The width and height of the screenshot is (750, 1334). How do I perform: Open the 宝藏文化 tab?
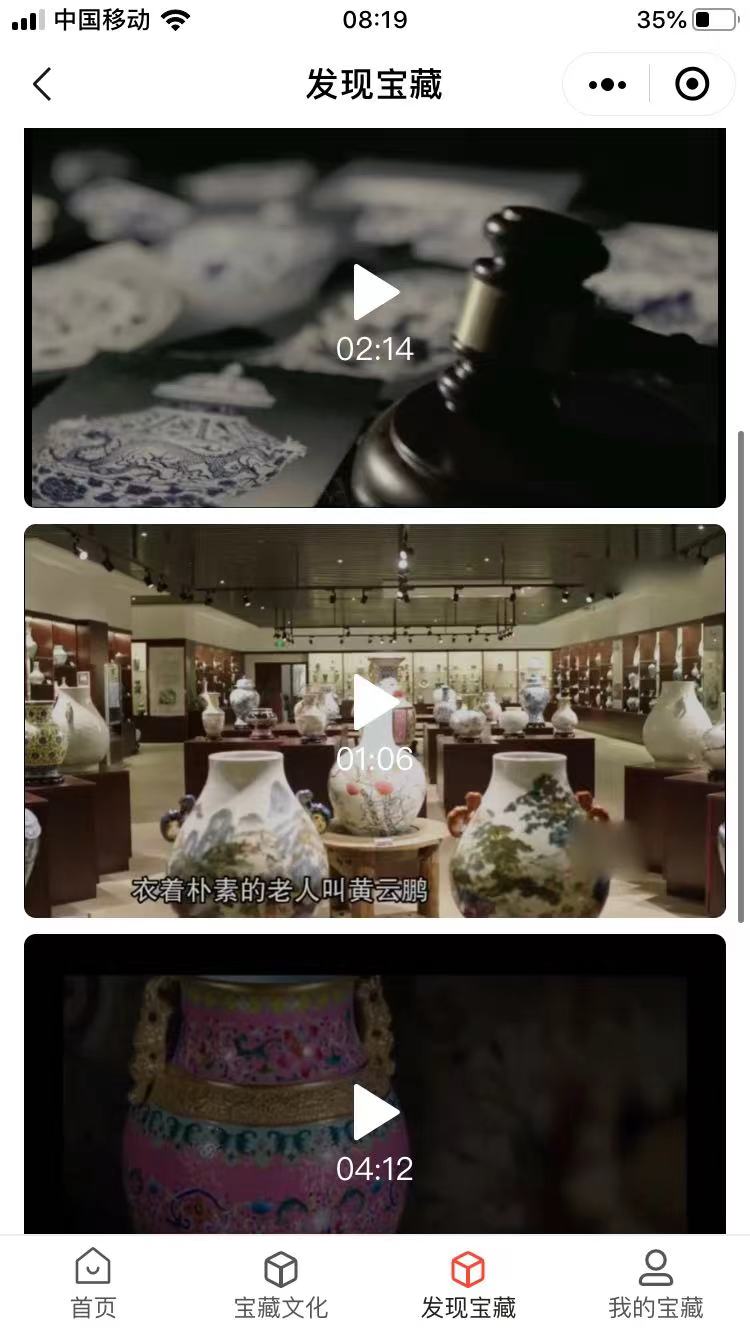[281, 1284]
